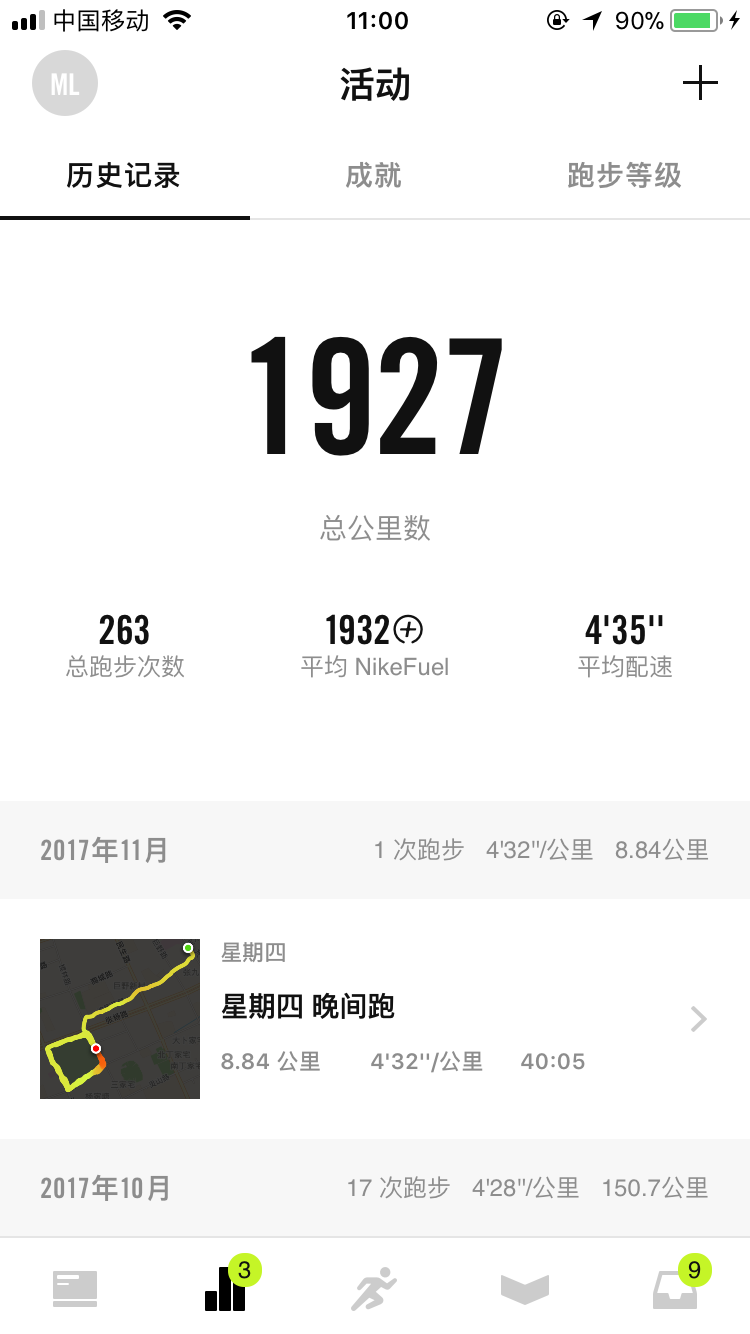The width and height of the screenshot is (750, 1334).
Task: Open the feed tab in bottom bar
Action: coord(75,1288)
